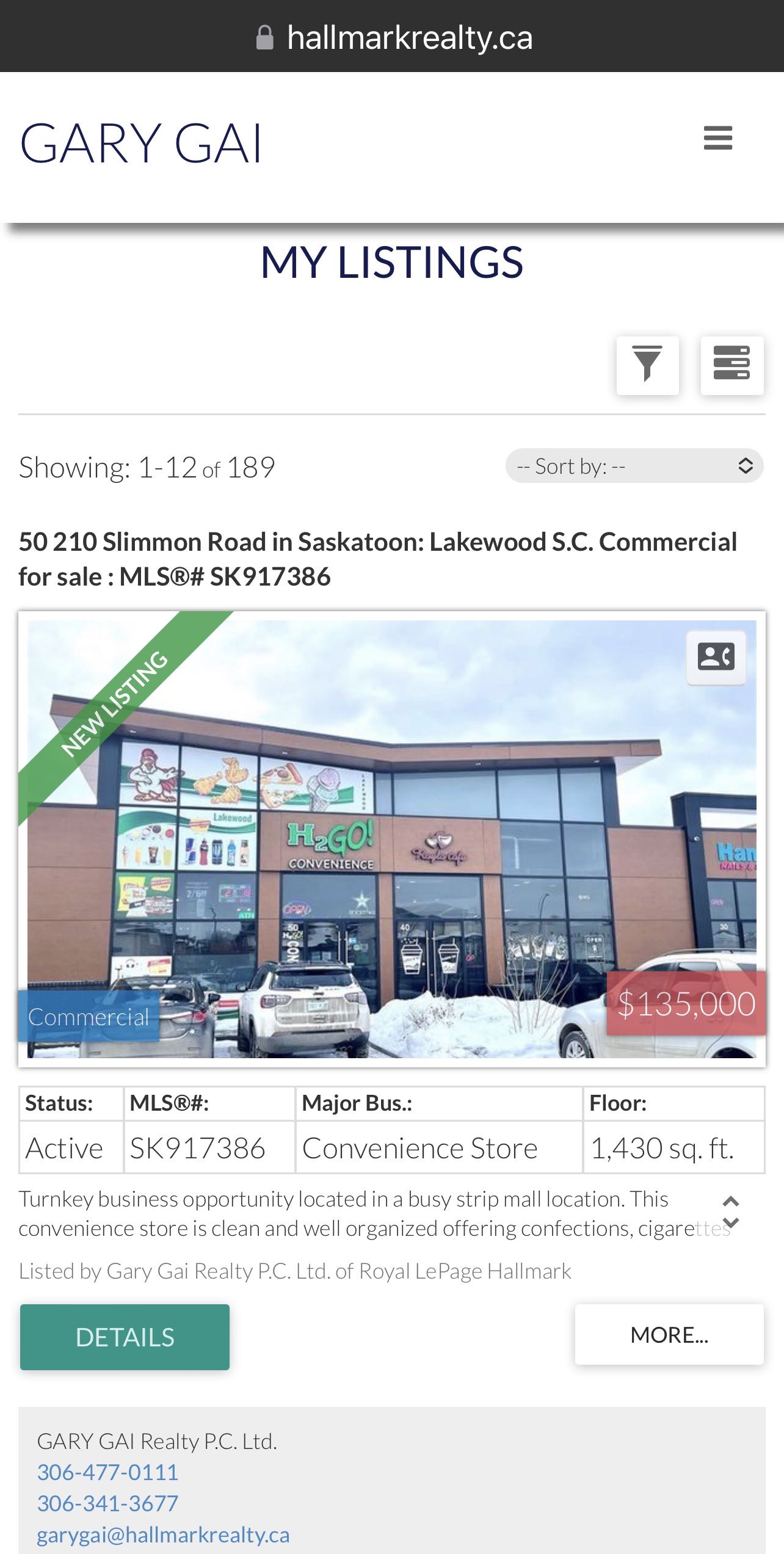Screen dimensions: 784x1554
Task: Open the listings filter
Action: click(x=647, y=365)
